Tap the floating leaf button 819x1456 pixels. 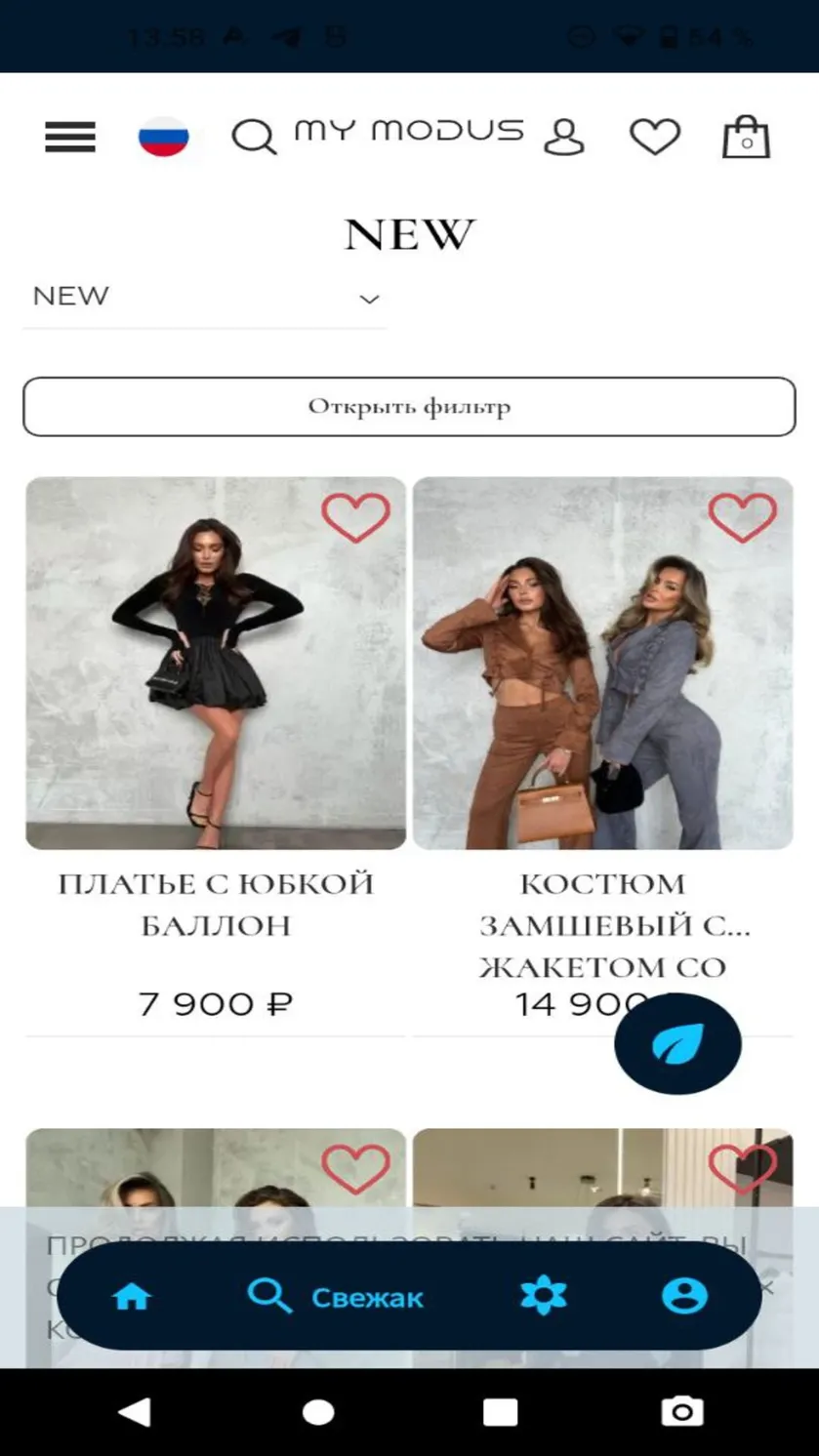(677, 1043)
